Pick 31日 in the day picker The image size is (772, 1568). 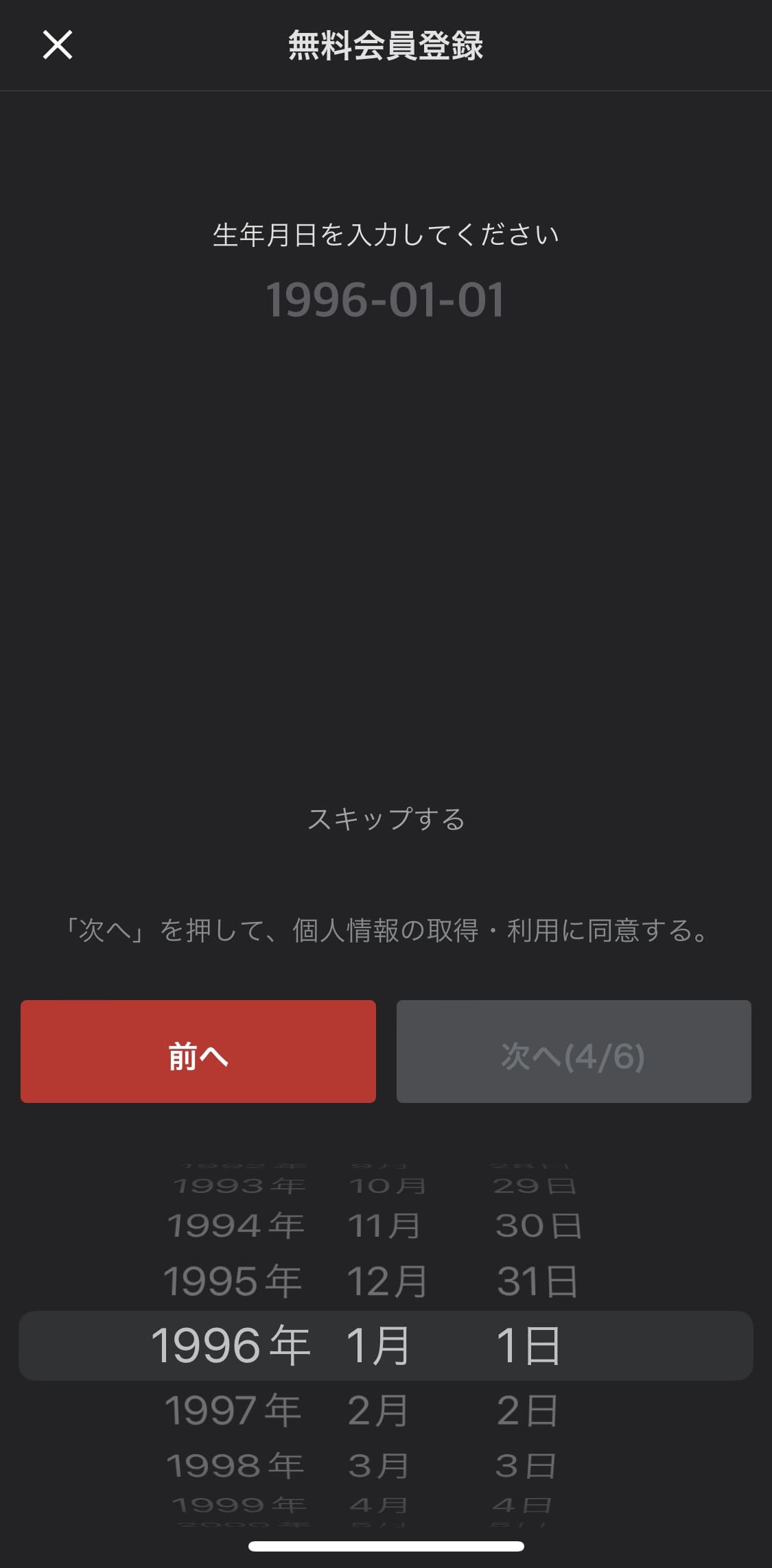(537, 1281)
